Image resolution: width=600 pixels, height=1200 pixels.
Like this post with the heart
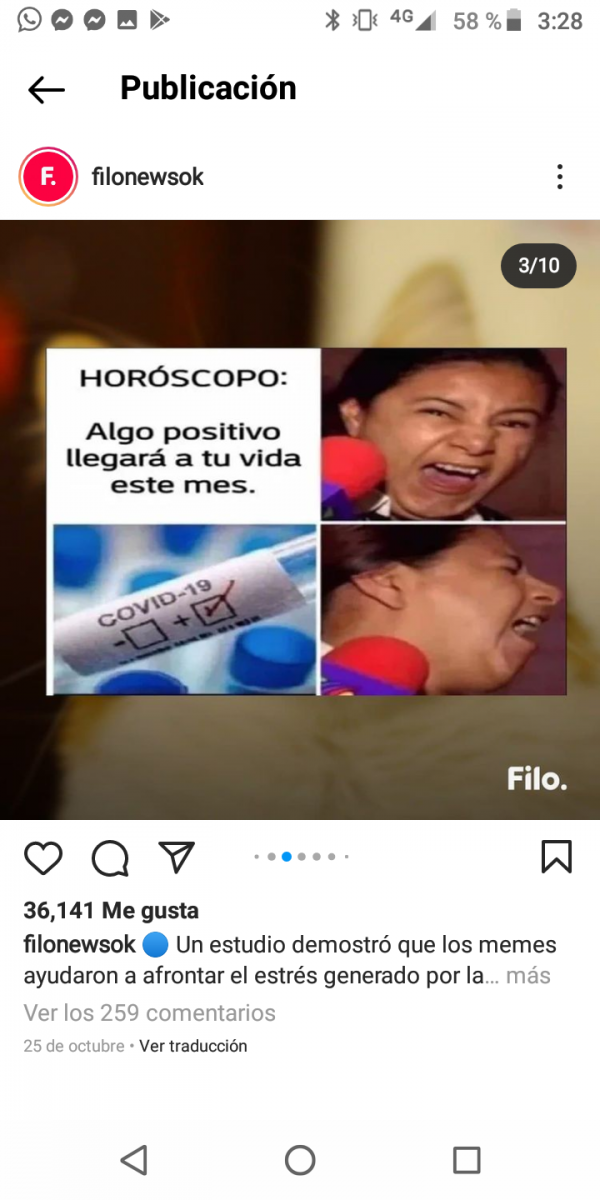coord(43,858)
